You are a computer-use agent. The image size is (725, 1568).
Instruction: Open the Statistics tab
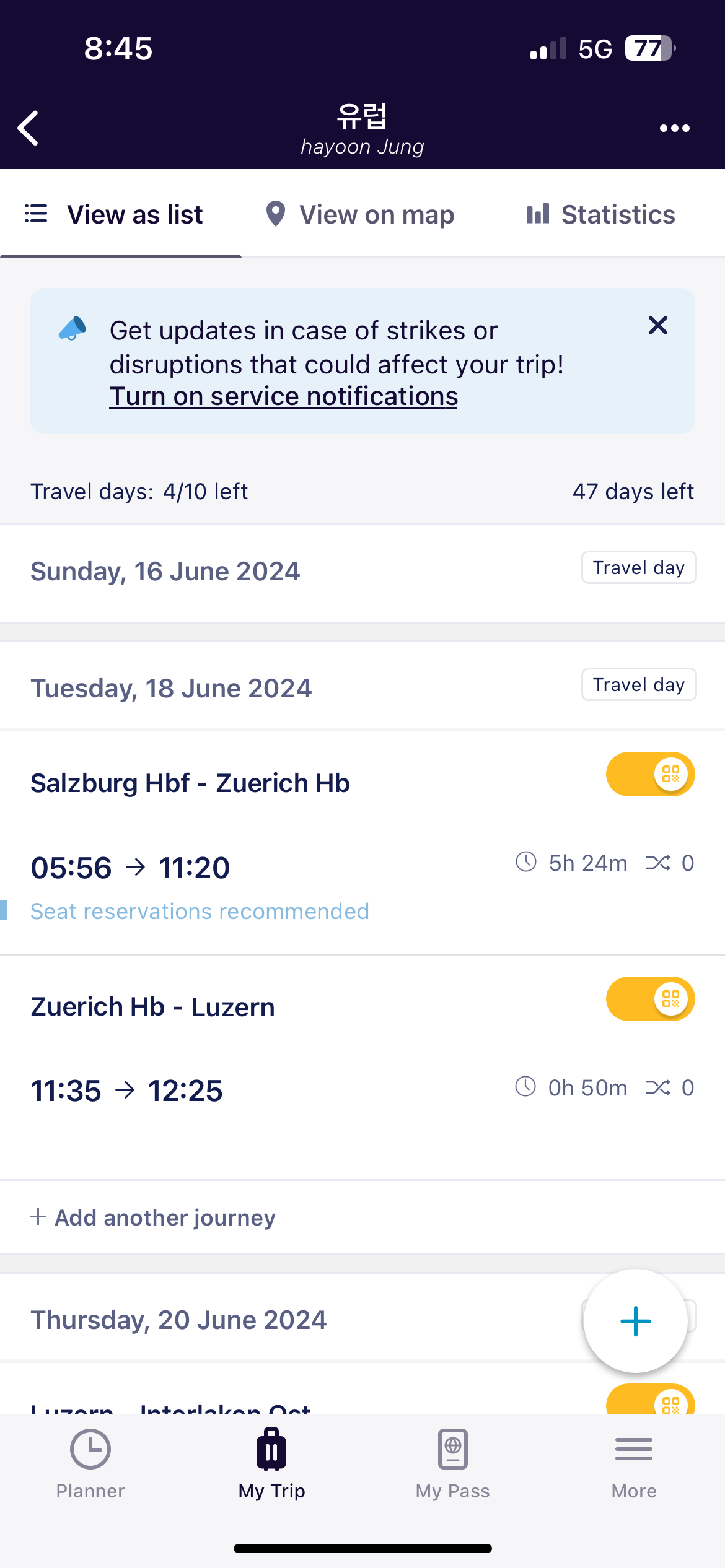[x=600, y=215]
